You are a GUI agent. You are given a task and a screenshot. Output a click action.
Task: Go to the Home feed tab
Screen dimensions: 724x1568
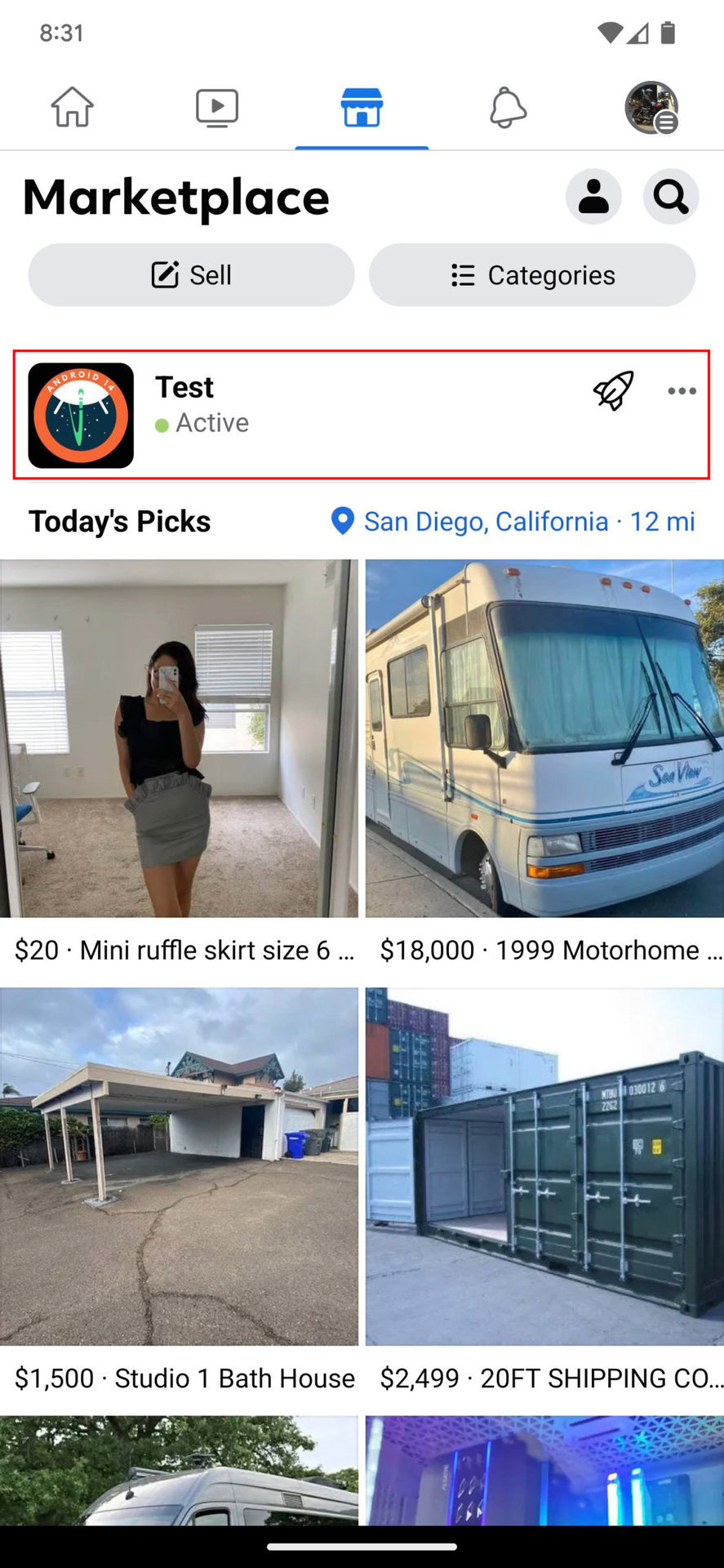pos(73,107)
